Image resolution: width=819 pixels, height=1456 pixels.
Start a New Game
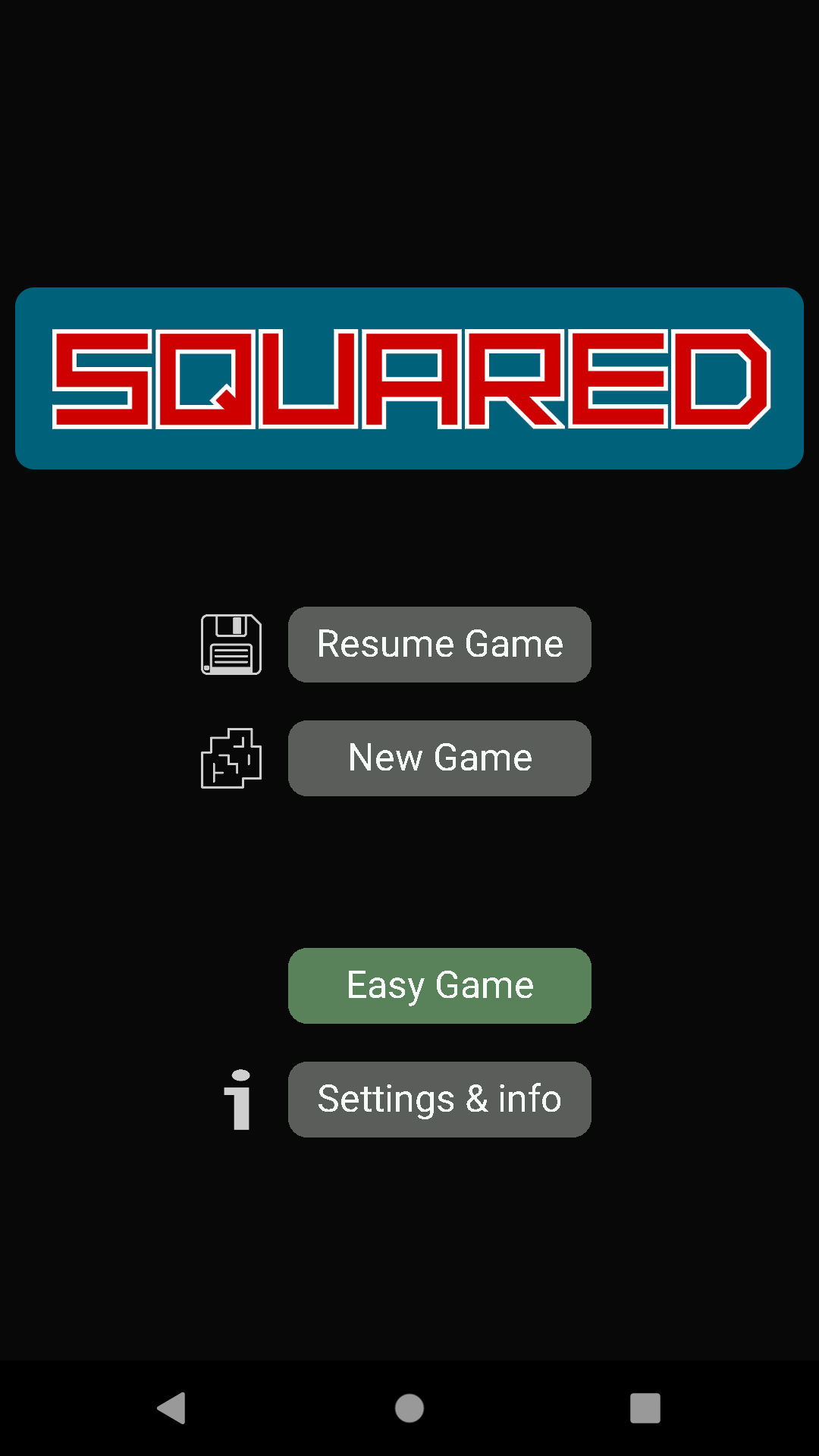coord(439,758)
